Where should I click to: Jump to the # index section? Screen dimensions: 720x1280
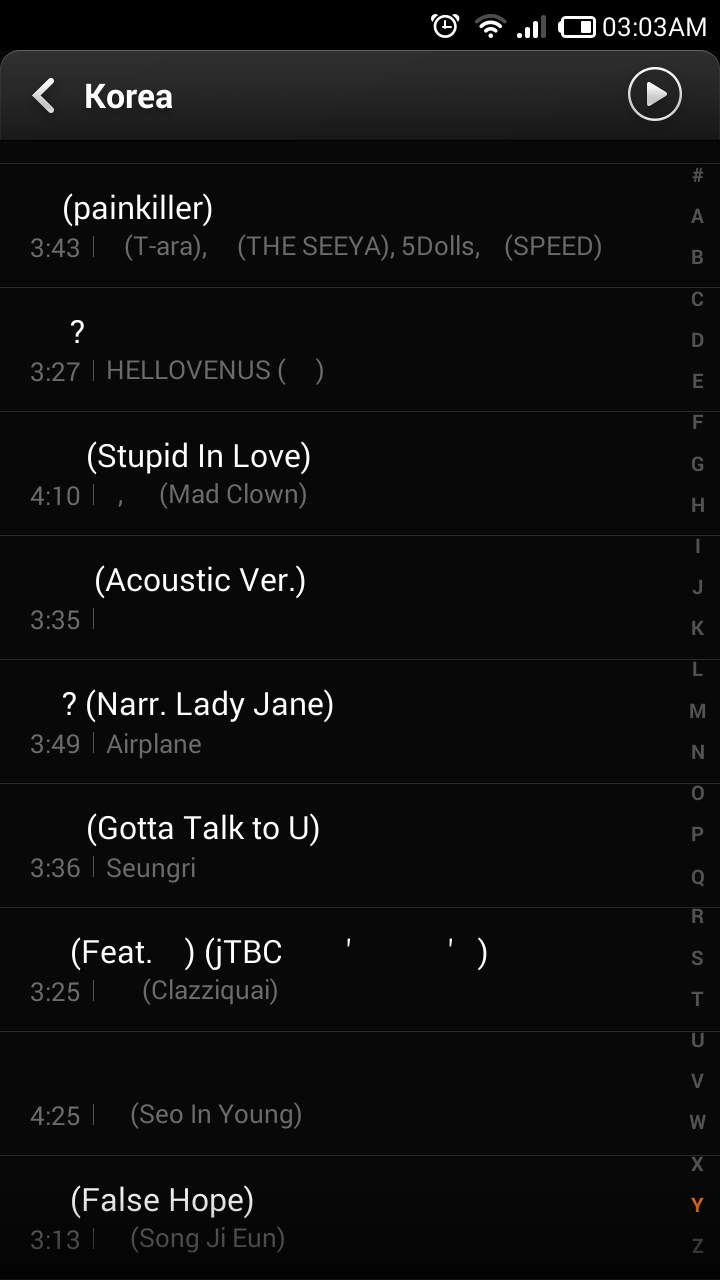coord(698,175)
